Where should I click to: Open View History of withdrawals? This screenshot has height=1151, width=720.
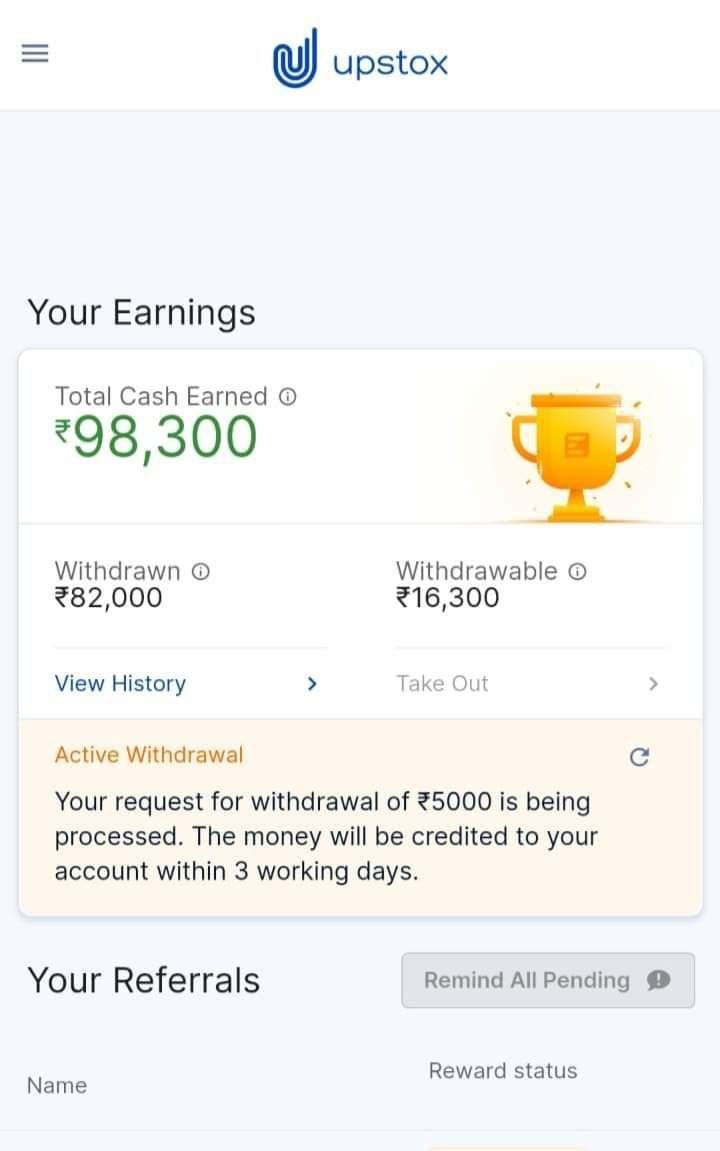click(186, 684)
